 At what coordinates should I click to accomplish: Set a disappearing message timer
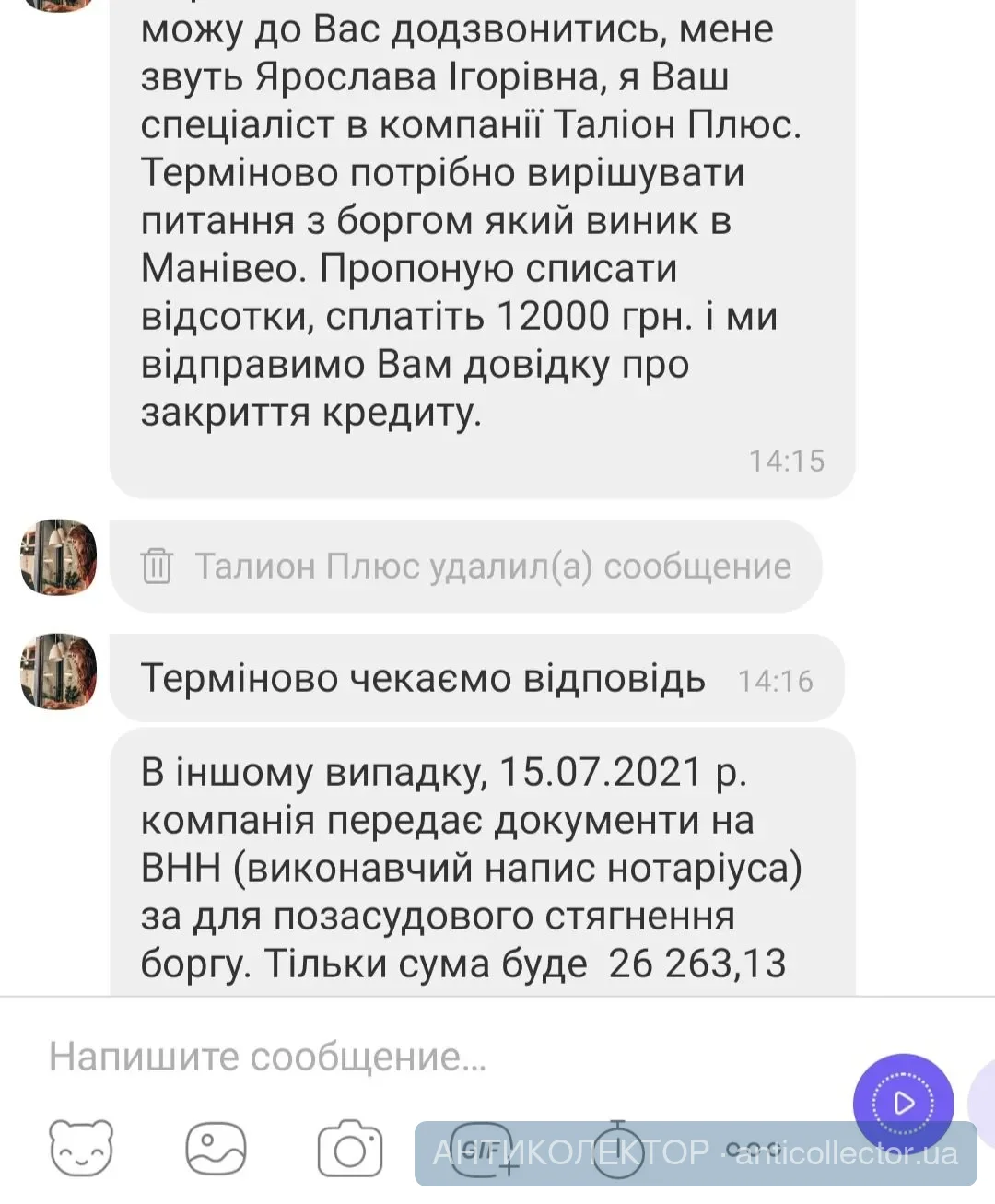[x=618, y=1149]
